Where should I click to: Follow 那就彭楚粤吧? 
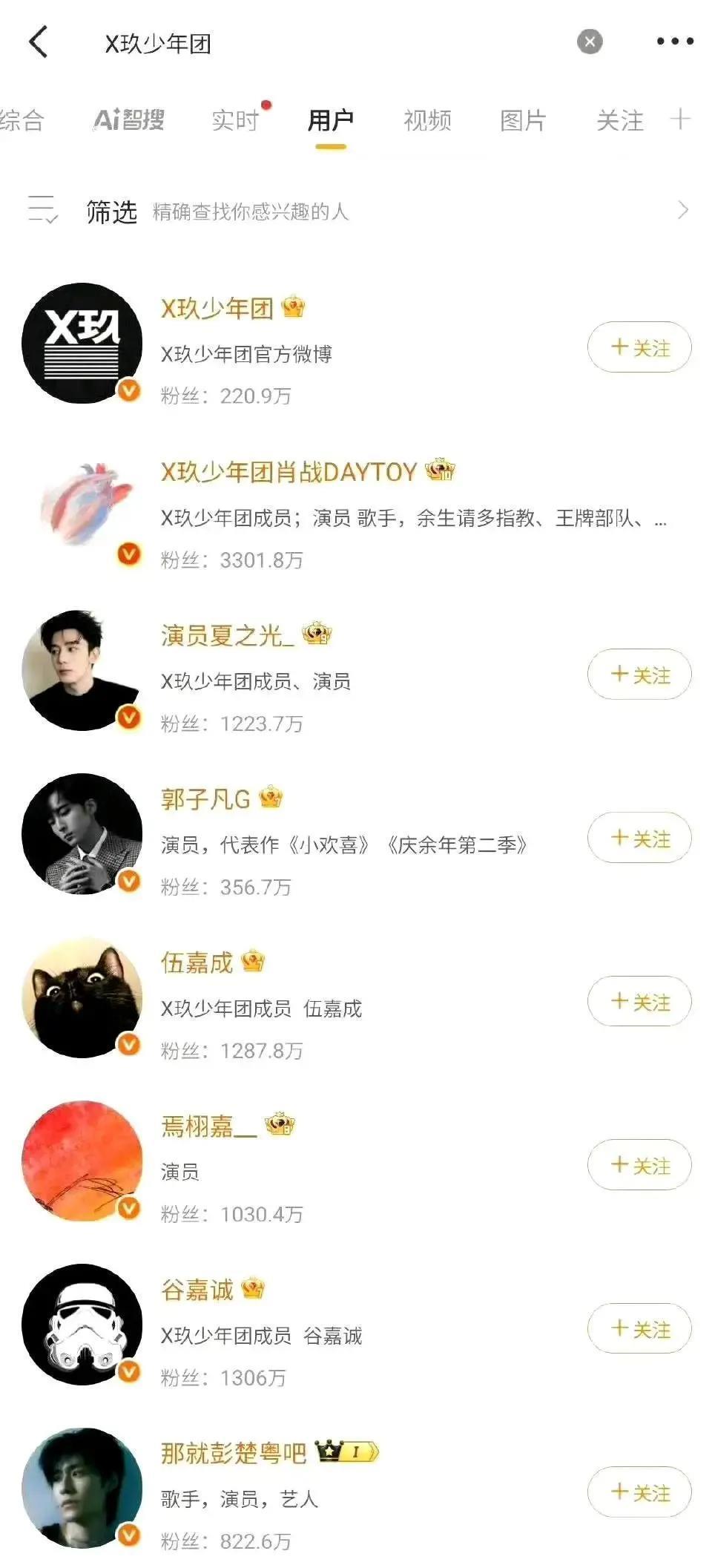(639, 1492)
